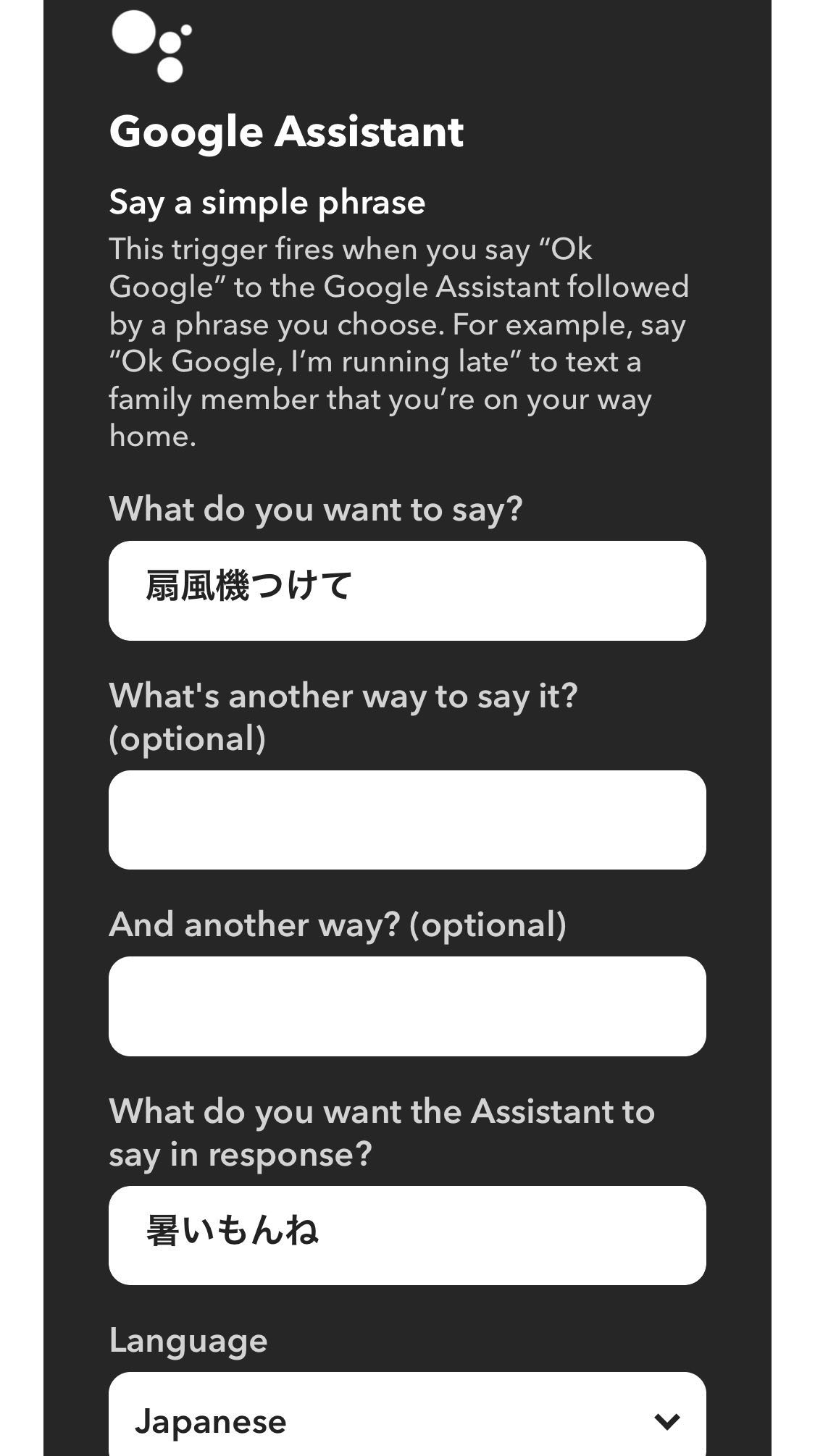The width and height of the screenshot is (815, 1456).
Task: Edit the 'What do you want to say?' field
Action: (406, 590)
